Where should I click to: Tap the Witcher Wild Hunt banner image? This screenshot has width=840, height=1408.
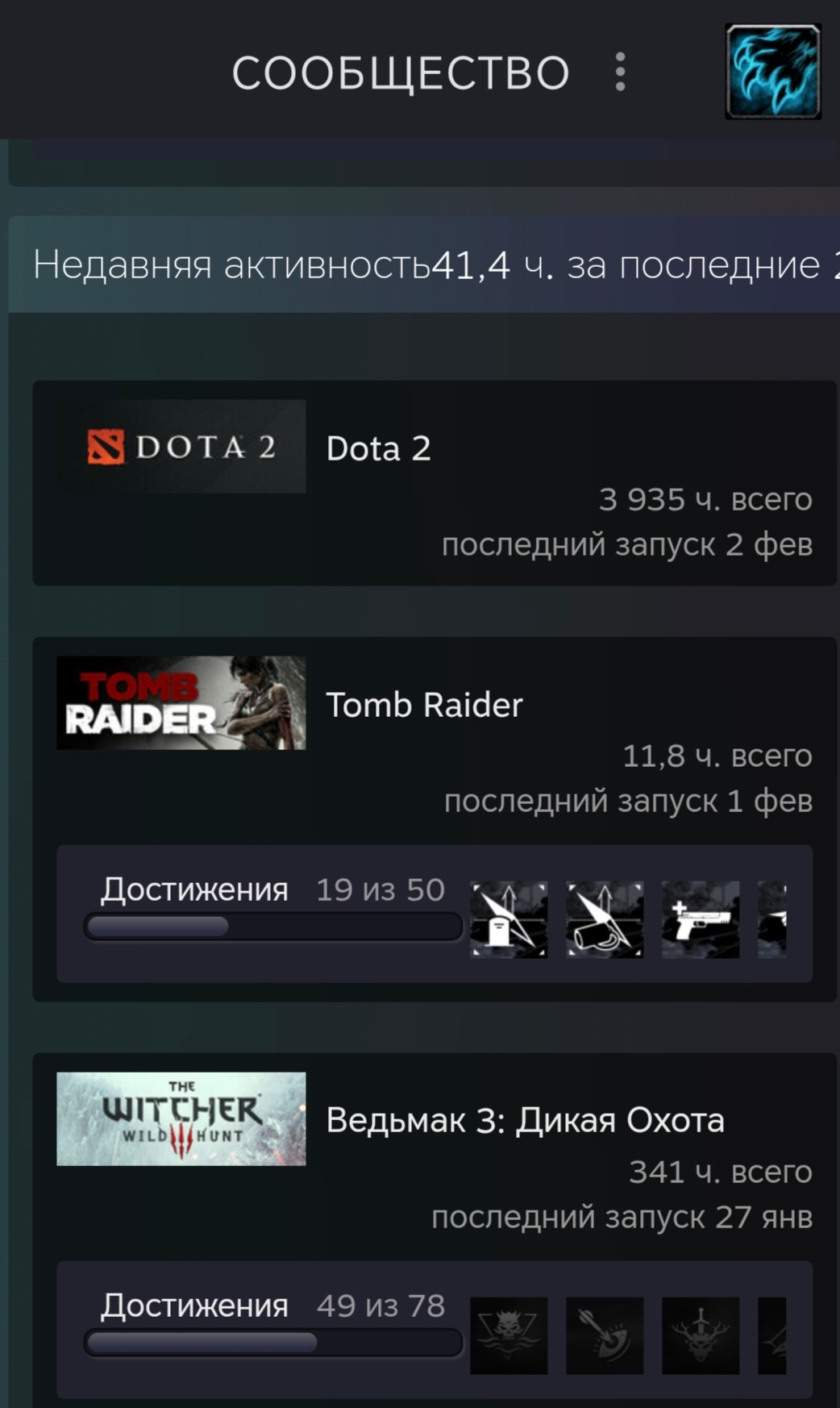(x=181, y=1118)
